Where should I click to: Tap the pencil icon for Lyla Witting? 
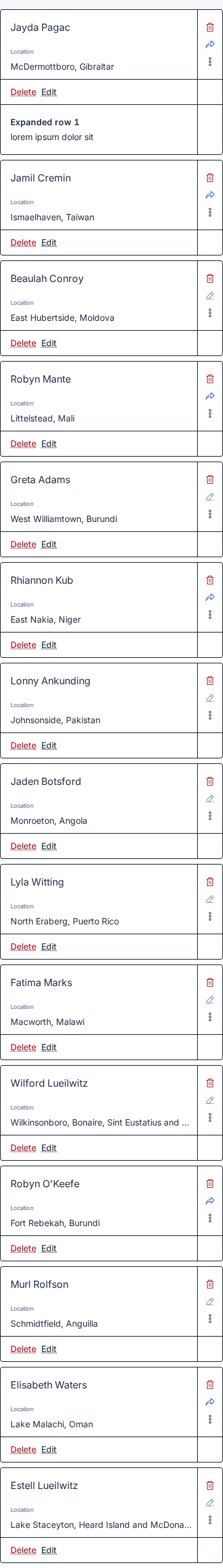210,899
